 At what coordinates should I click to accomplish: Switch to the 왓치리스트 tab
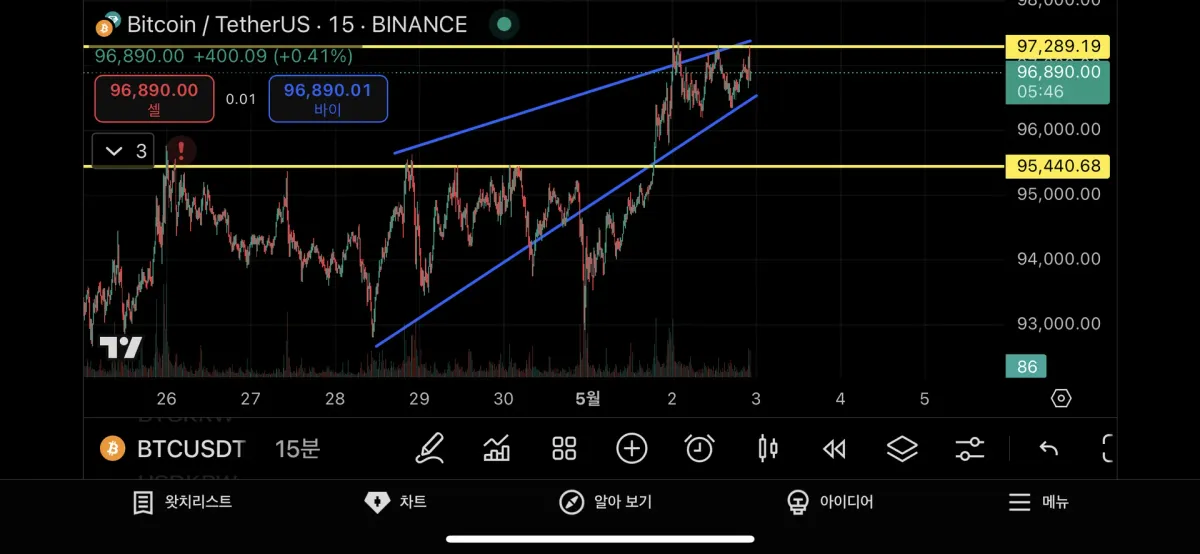click(x=183, y=502)
